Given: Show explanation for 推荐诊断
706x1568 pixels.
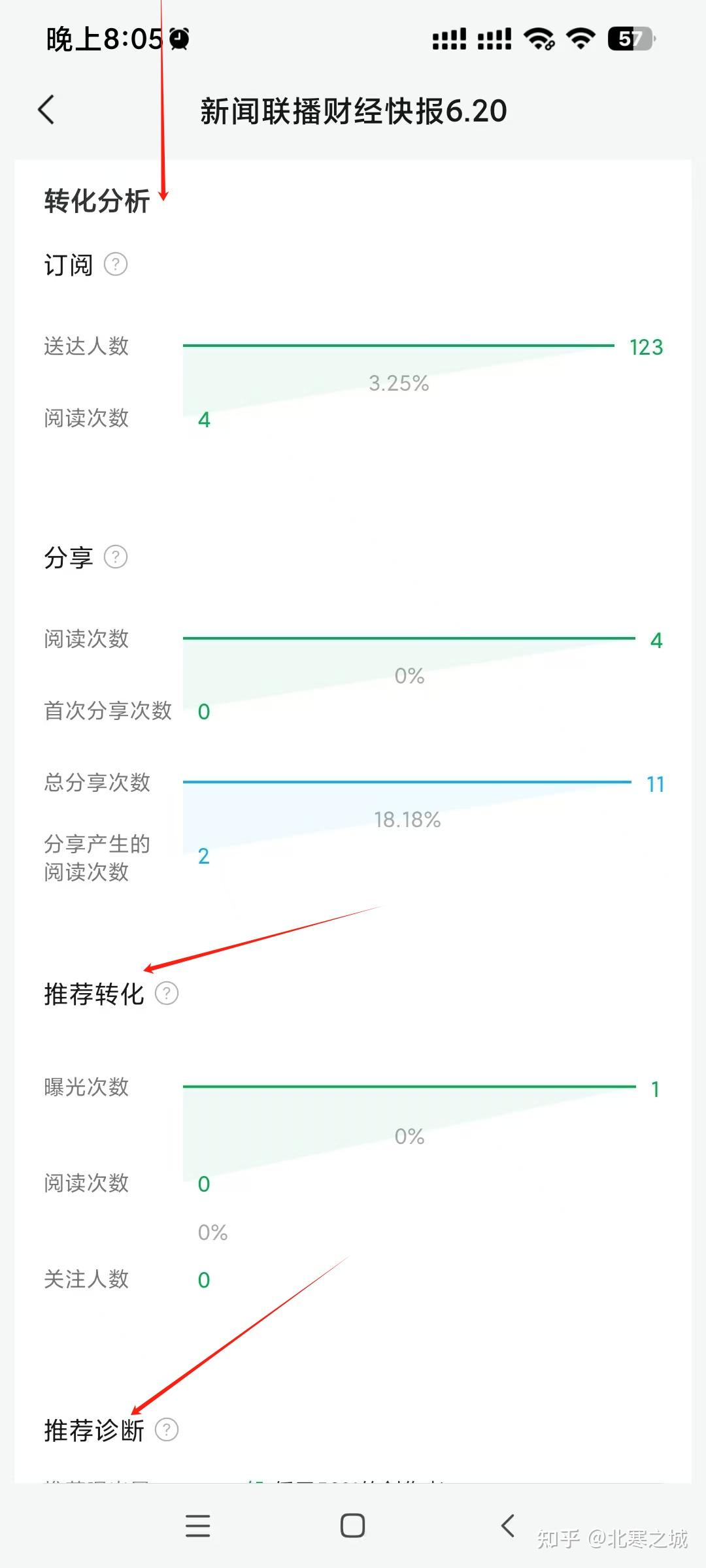Looking at the screenshot, I should point(167,1430).
